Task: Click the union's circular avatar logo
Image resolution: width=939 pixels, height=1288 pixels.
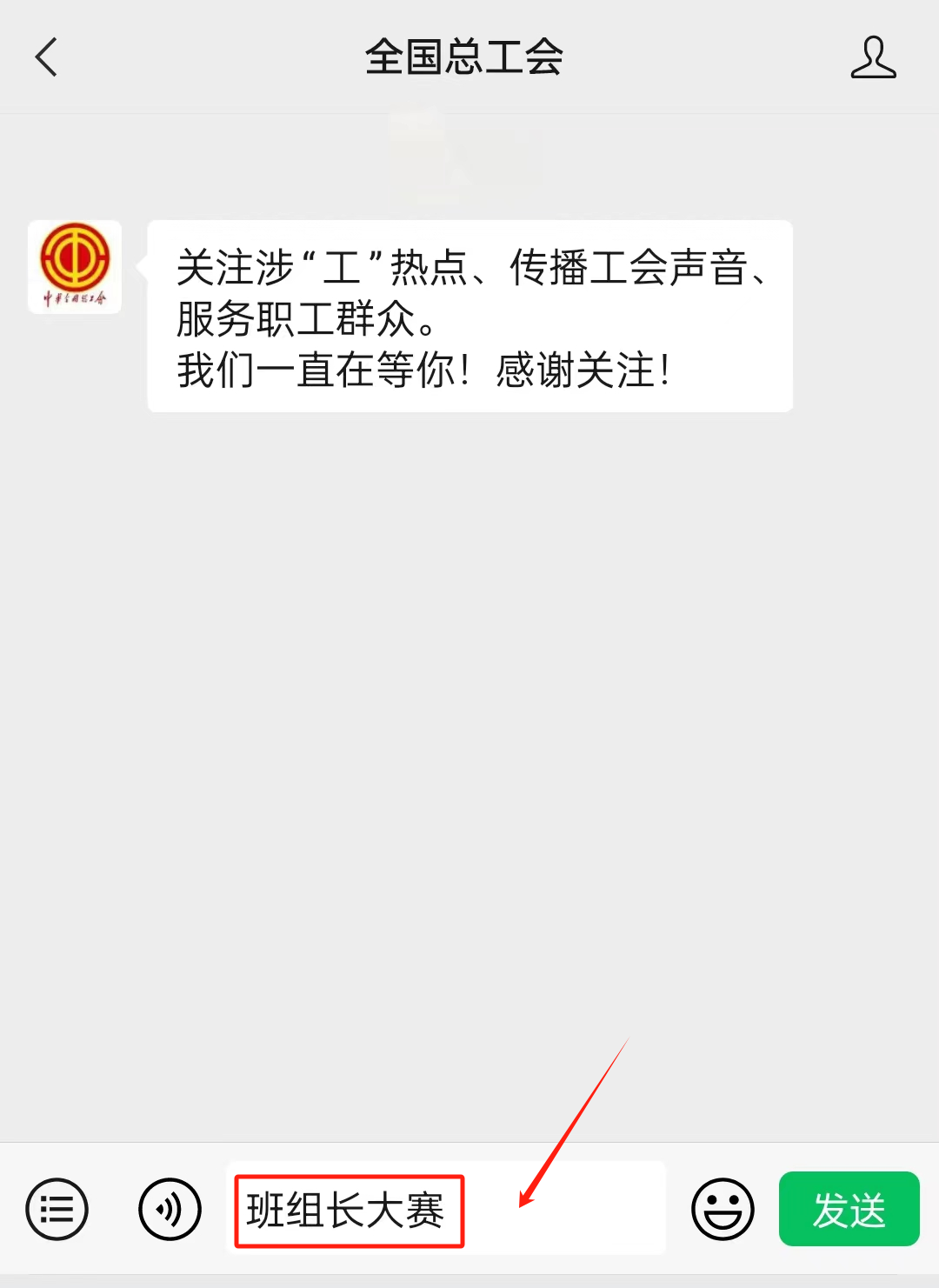Action: tap(75, 267)
